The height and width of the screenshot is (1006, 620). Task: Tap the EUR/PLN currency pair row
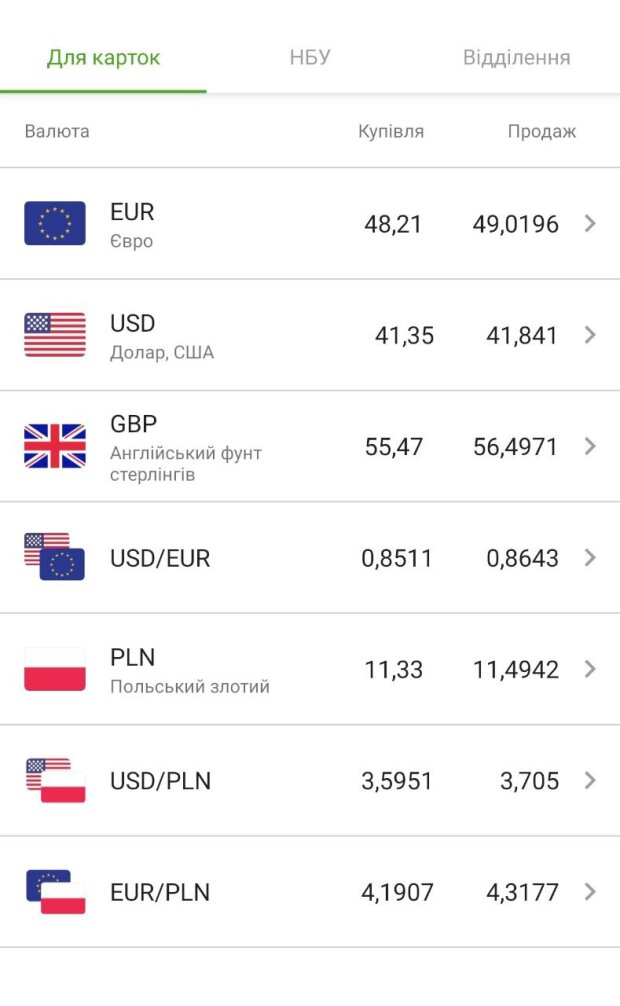point(310,892)
